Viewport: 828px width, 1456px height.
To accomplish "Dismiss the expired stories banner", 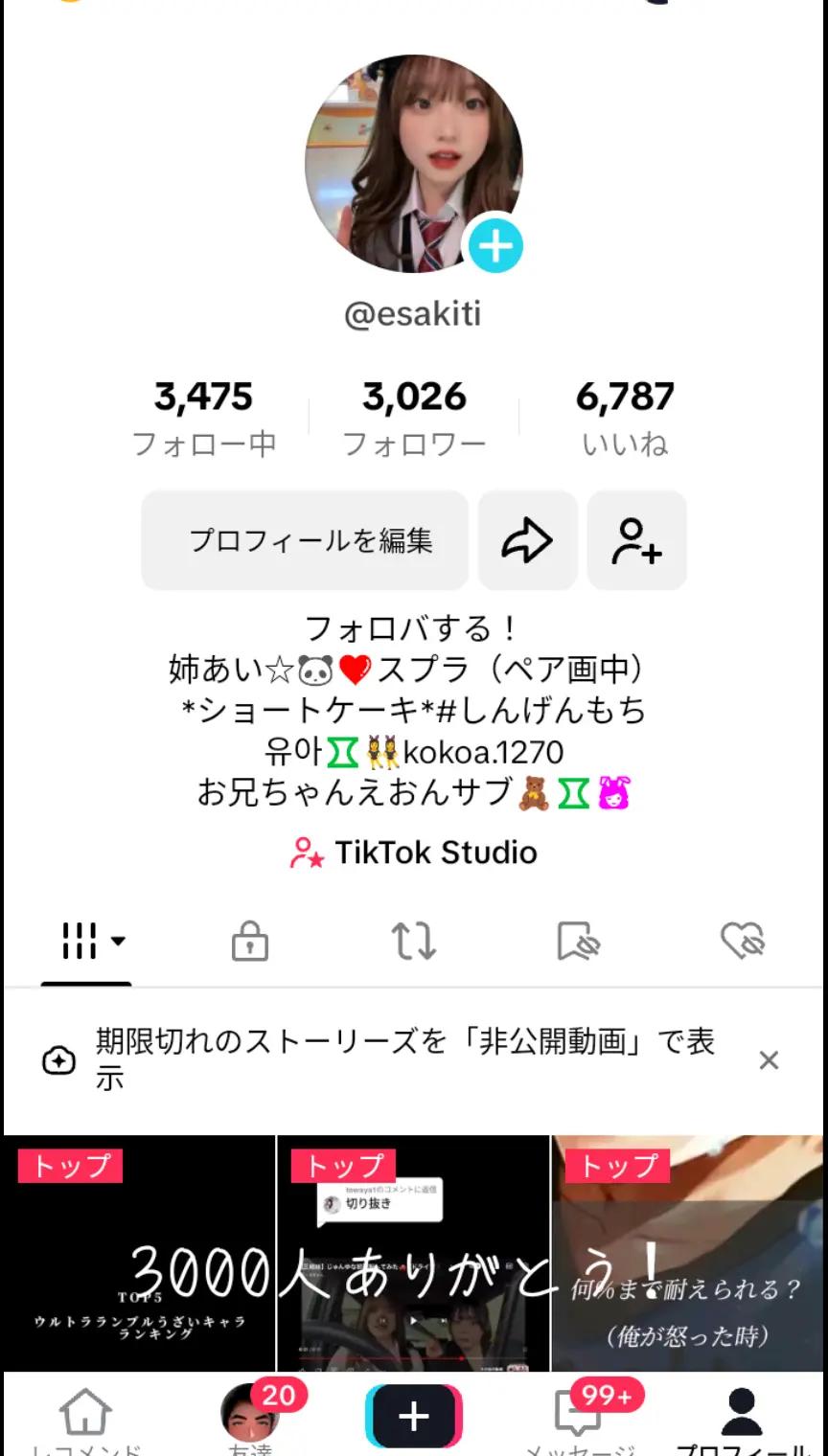I will pyautogui.click(x=769, y=1060).
